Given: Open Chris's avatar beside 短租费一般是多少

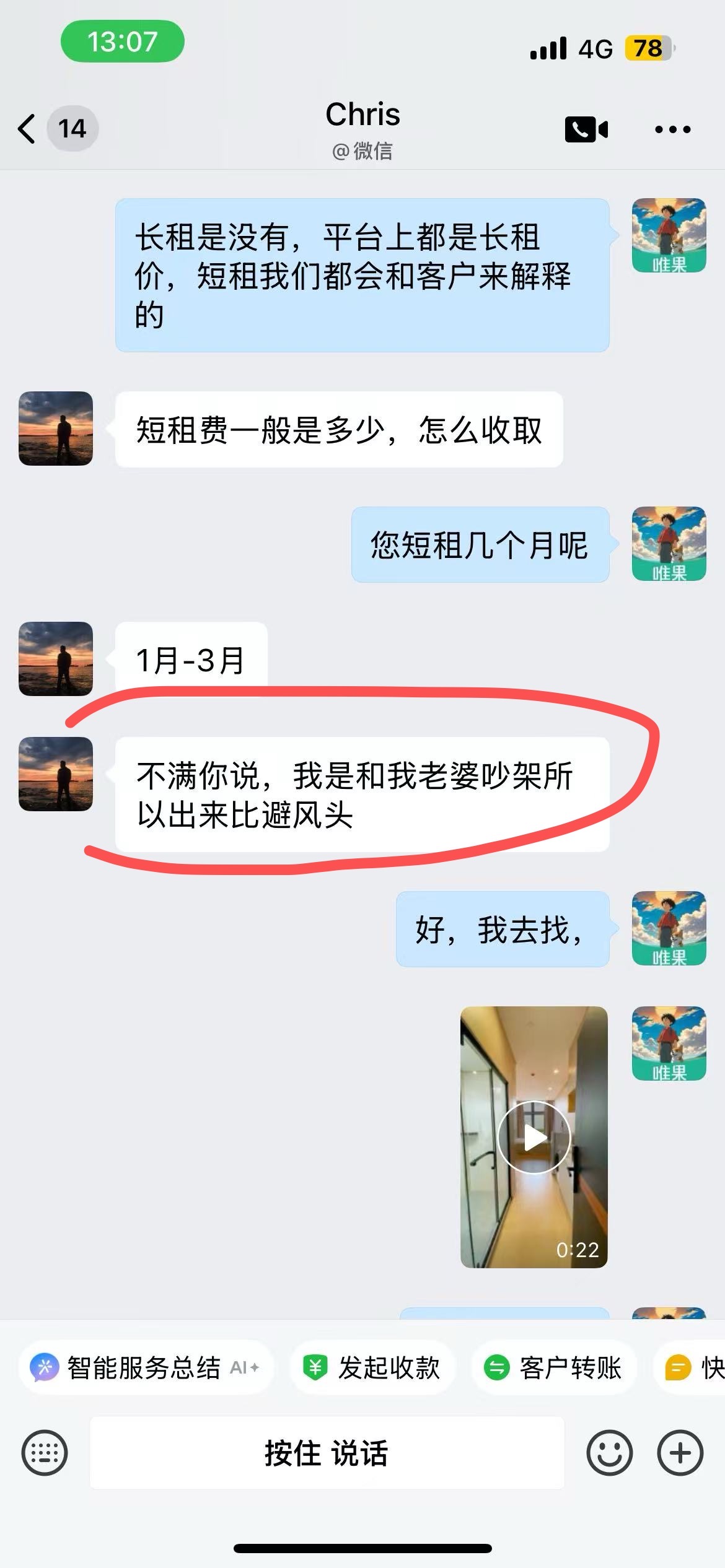Looking at the screenshot, I should (56, 429).
